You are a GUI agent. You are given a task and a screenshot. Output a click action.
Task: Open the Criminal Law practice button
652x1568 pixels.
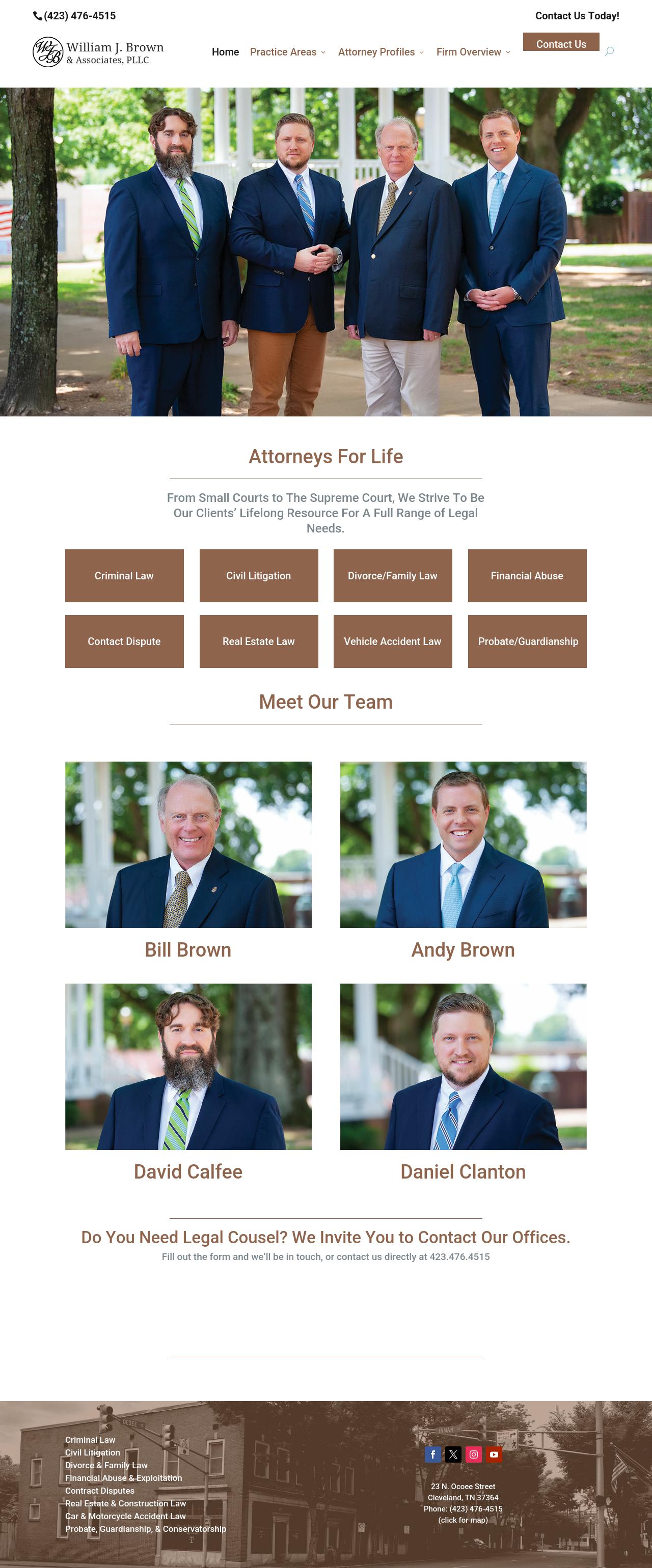[124, 575]
